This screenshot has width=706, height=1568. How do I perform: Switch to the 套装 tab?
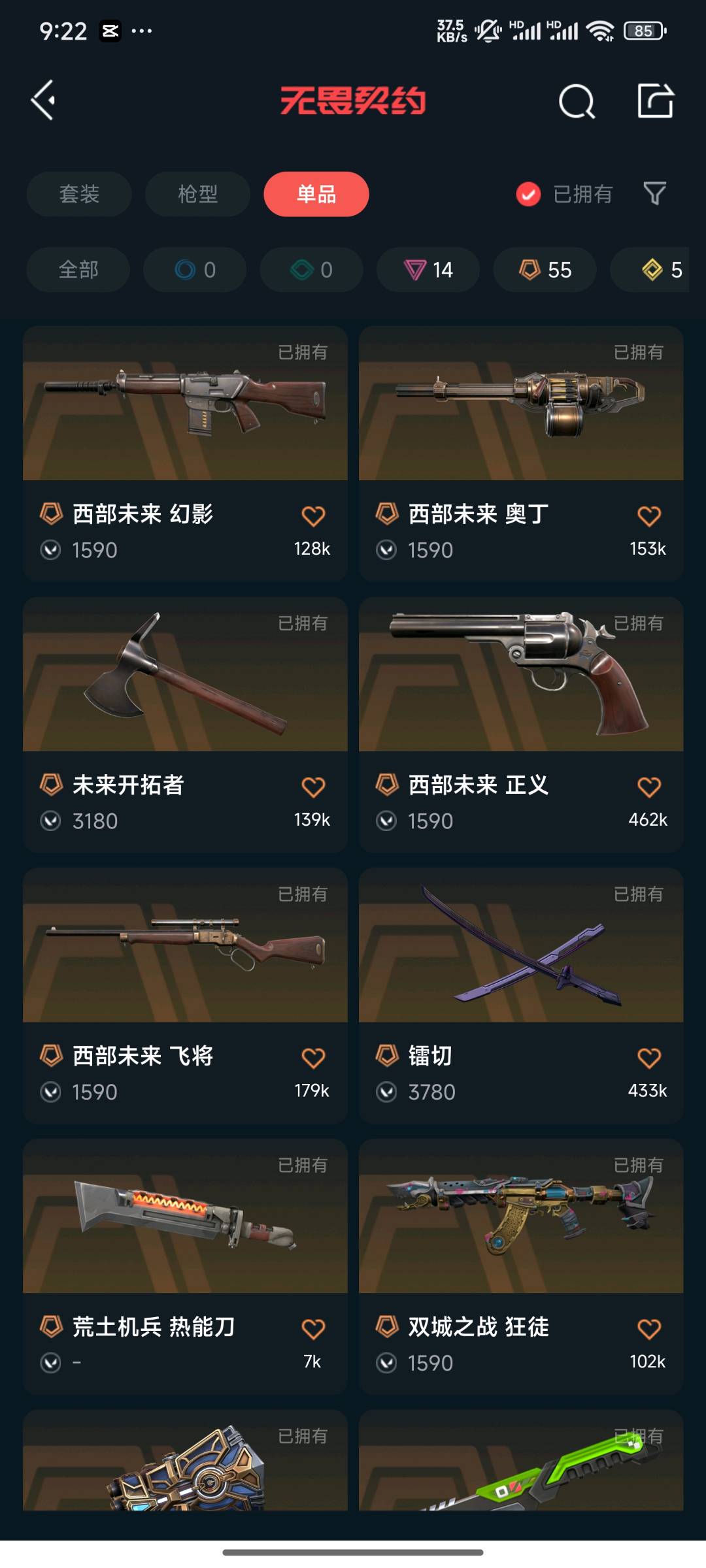79,194
